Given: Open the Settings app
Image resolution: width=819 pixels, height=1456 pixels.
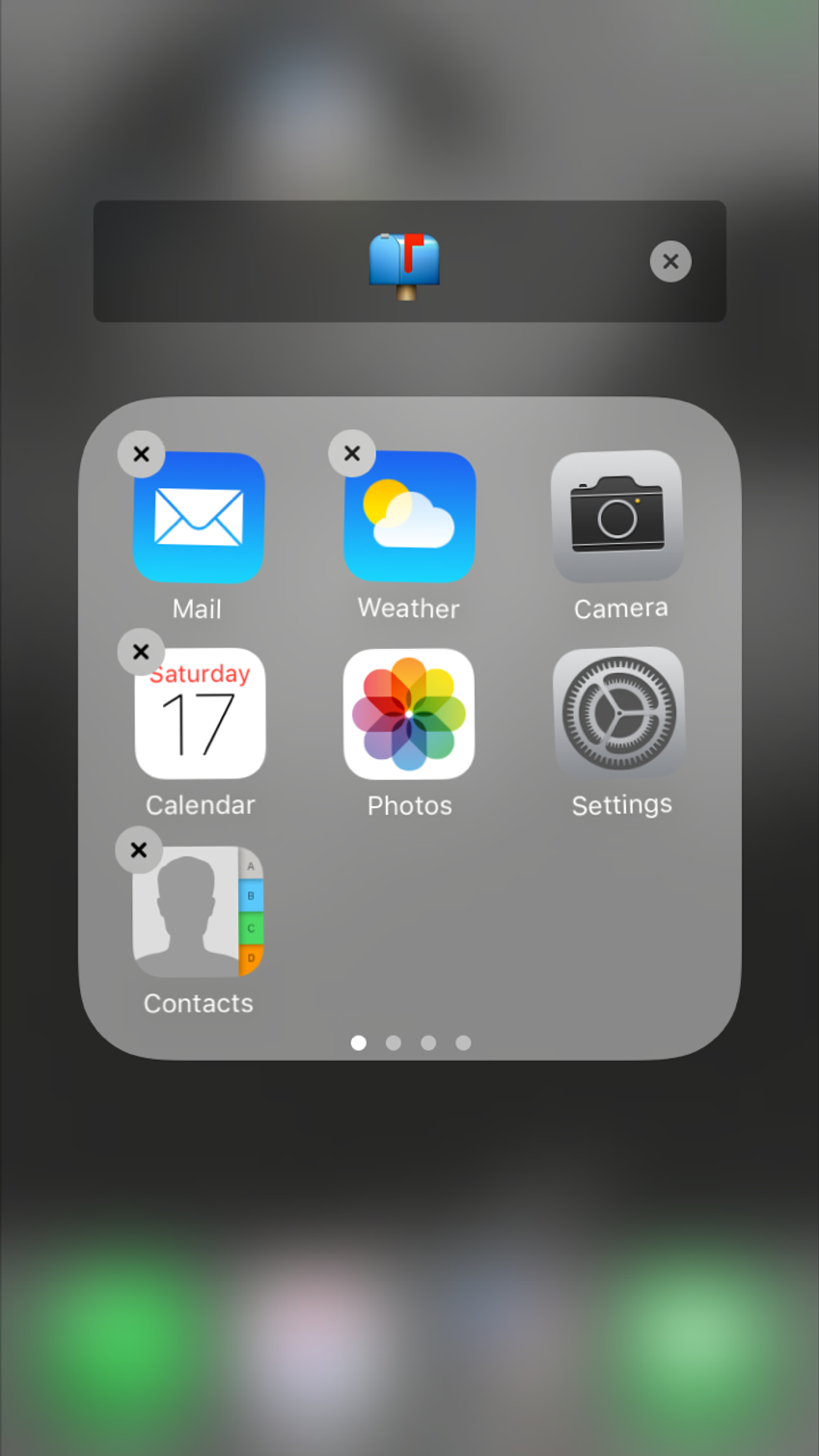Looking at the screenshot, I should point(619,713).
